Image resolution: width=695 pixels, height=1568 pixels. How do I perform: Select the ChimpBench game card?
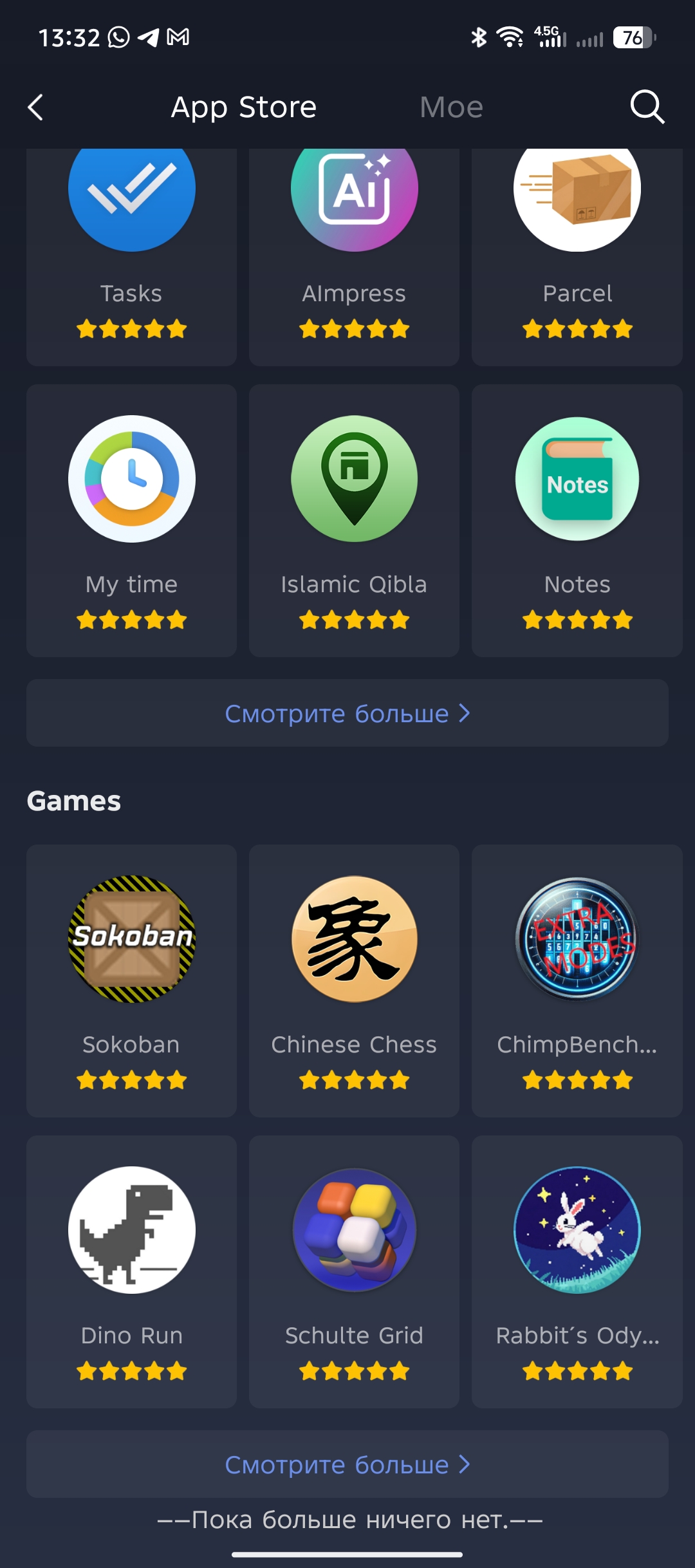pos(577,980)
